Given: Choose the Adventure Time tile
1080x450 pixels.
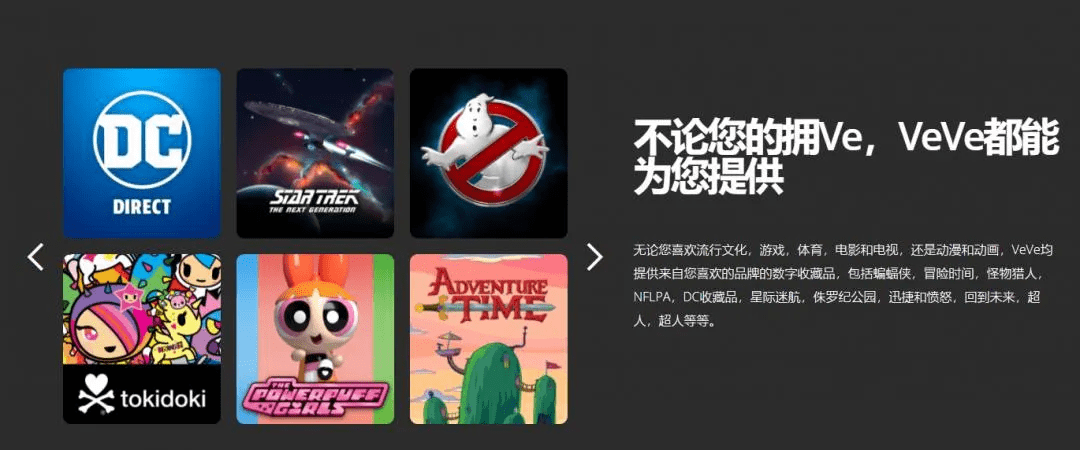Looking at the screenshot, I should [488, 339].
